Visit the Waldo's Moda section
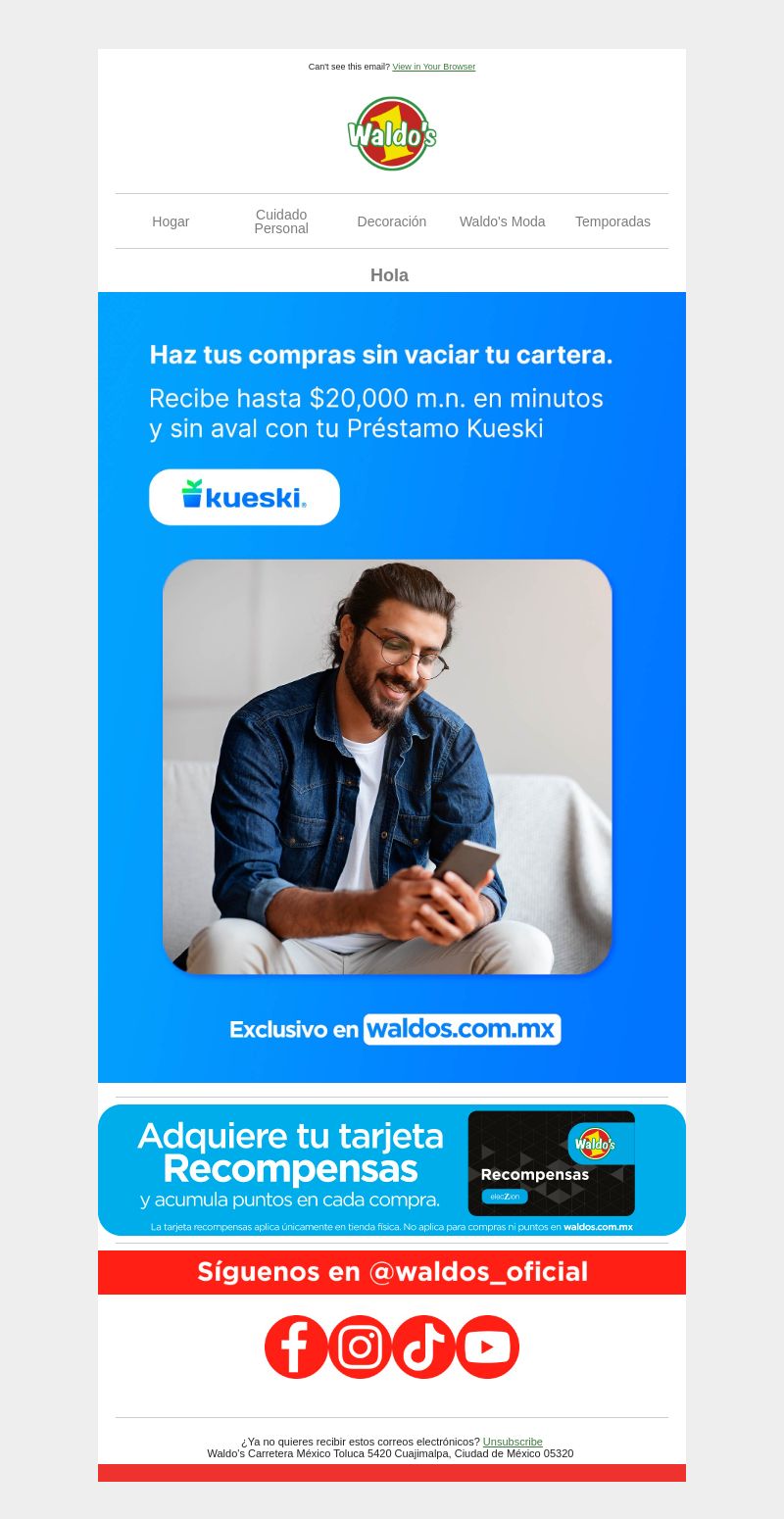 point(502,221)
